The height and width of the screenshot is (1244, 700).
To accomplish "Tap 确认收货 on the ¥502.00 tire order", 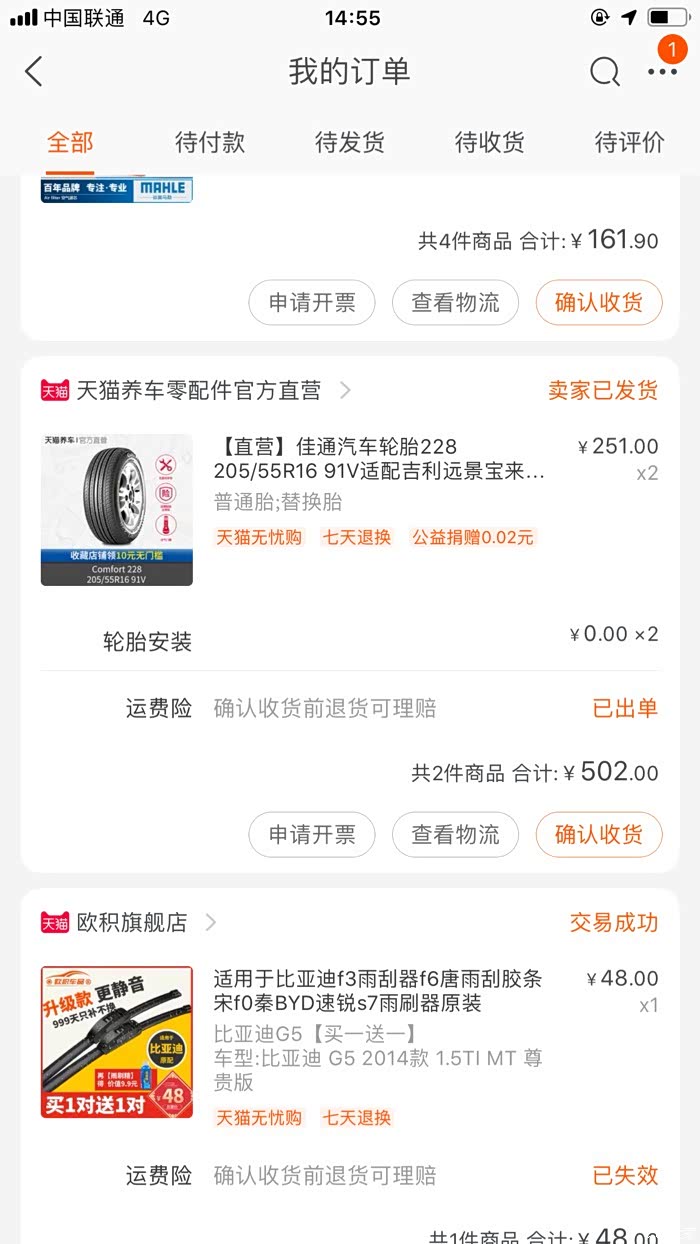I will [598, 834].
